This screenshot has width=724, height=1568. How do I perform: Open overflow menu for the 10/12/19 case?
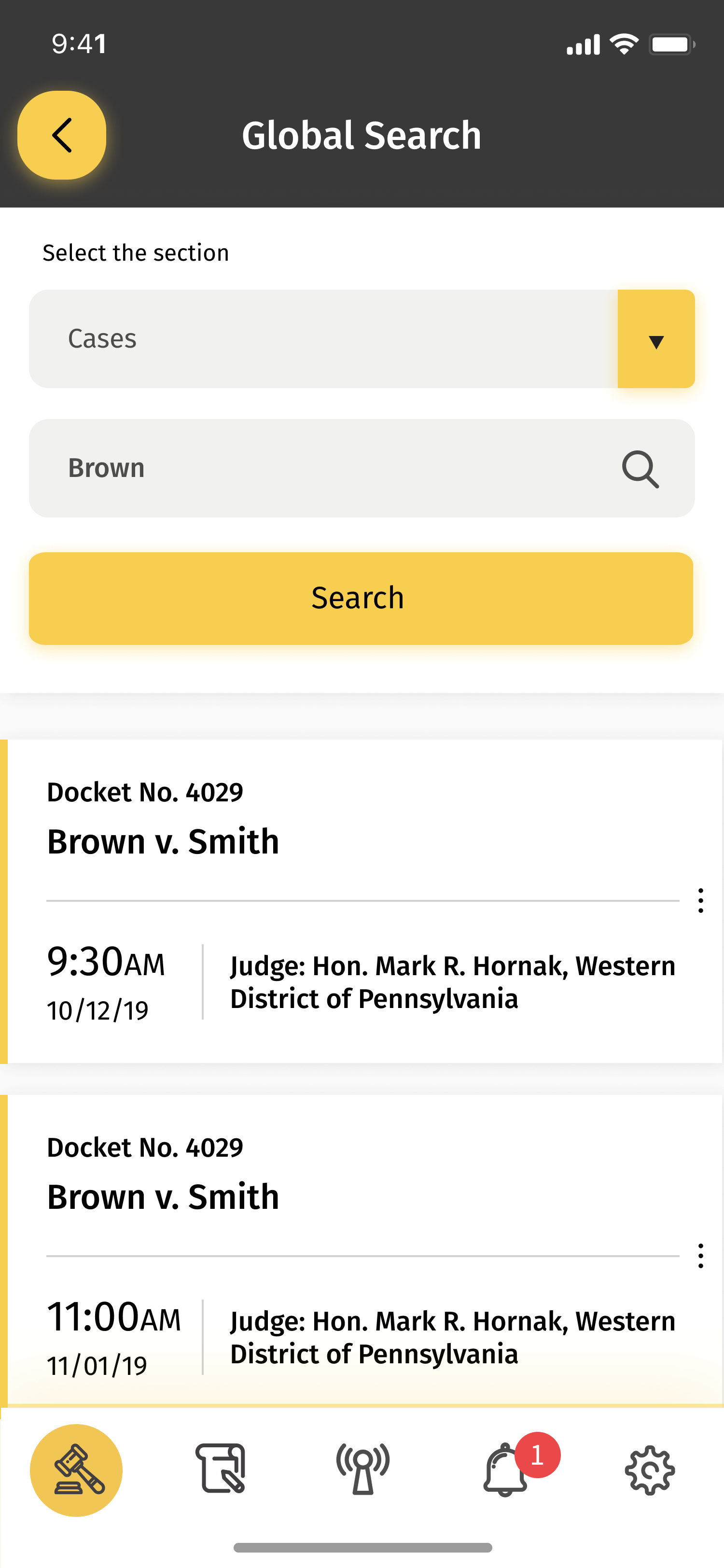701,900
